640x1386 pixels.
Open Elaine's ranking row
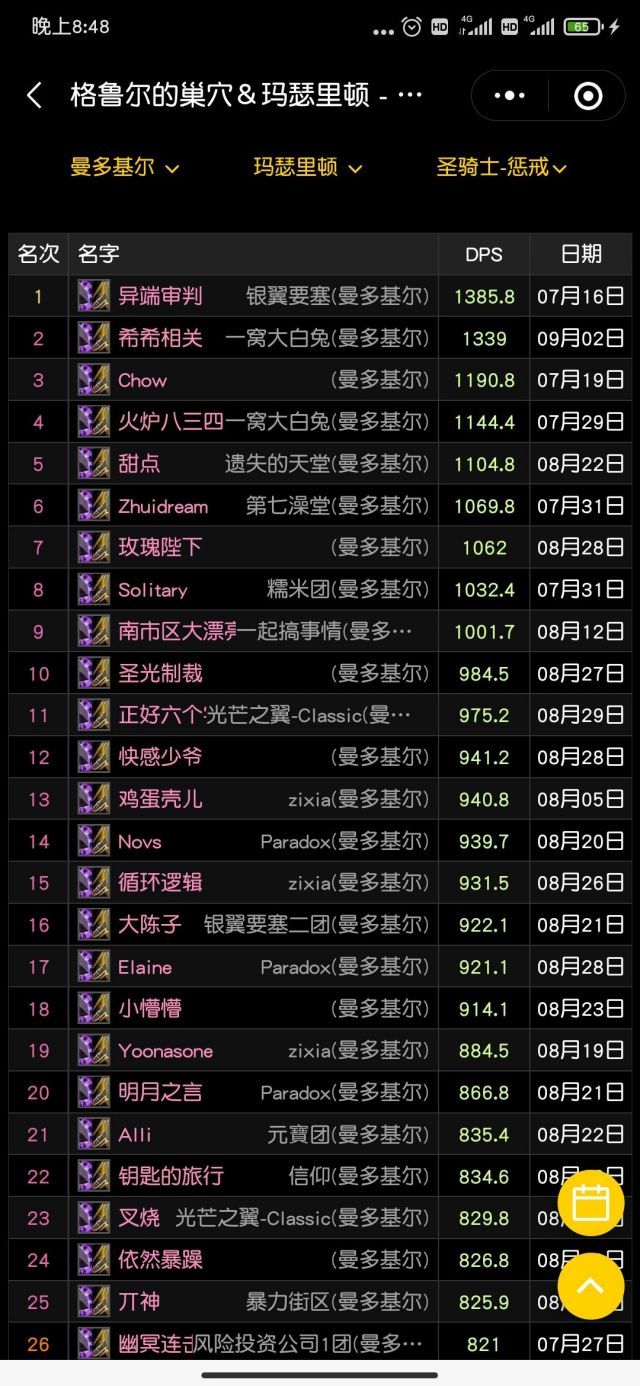tap(320, 968)
